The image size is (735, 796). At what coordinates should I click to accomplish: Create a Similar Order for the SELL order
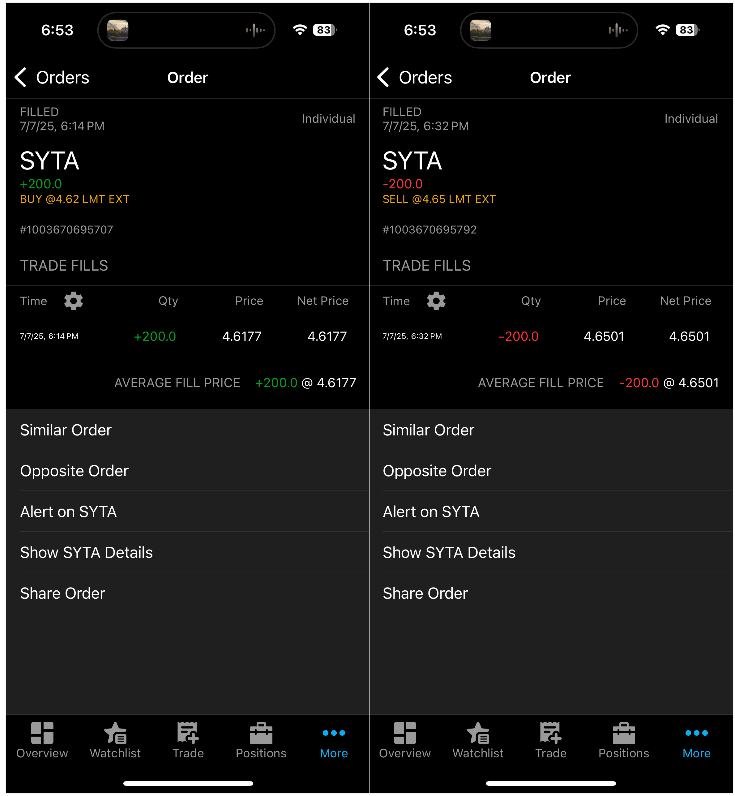(429, 430)
